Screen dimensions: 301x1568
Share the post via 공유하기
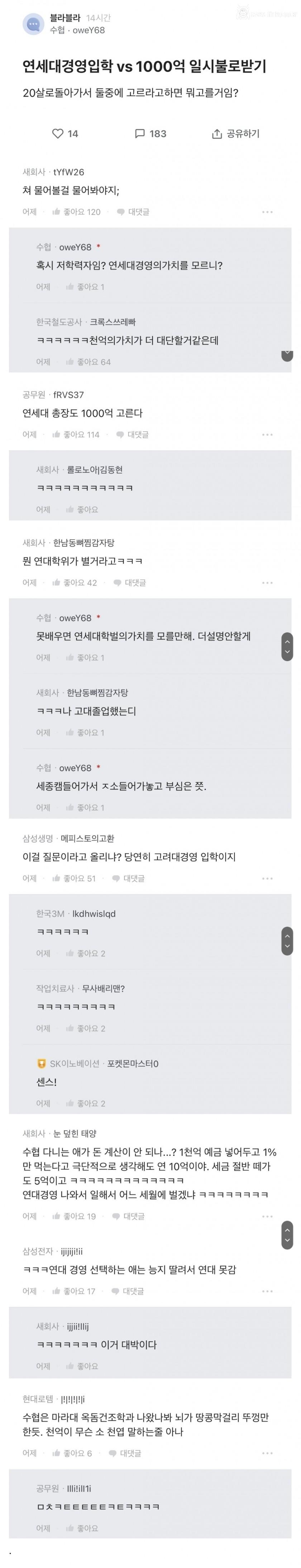click(235, 133)
